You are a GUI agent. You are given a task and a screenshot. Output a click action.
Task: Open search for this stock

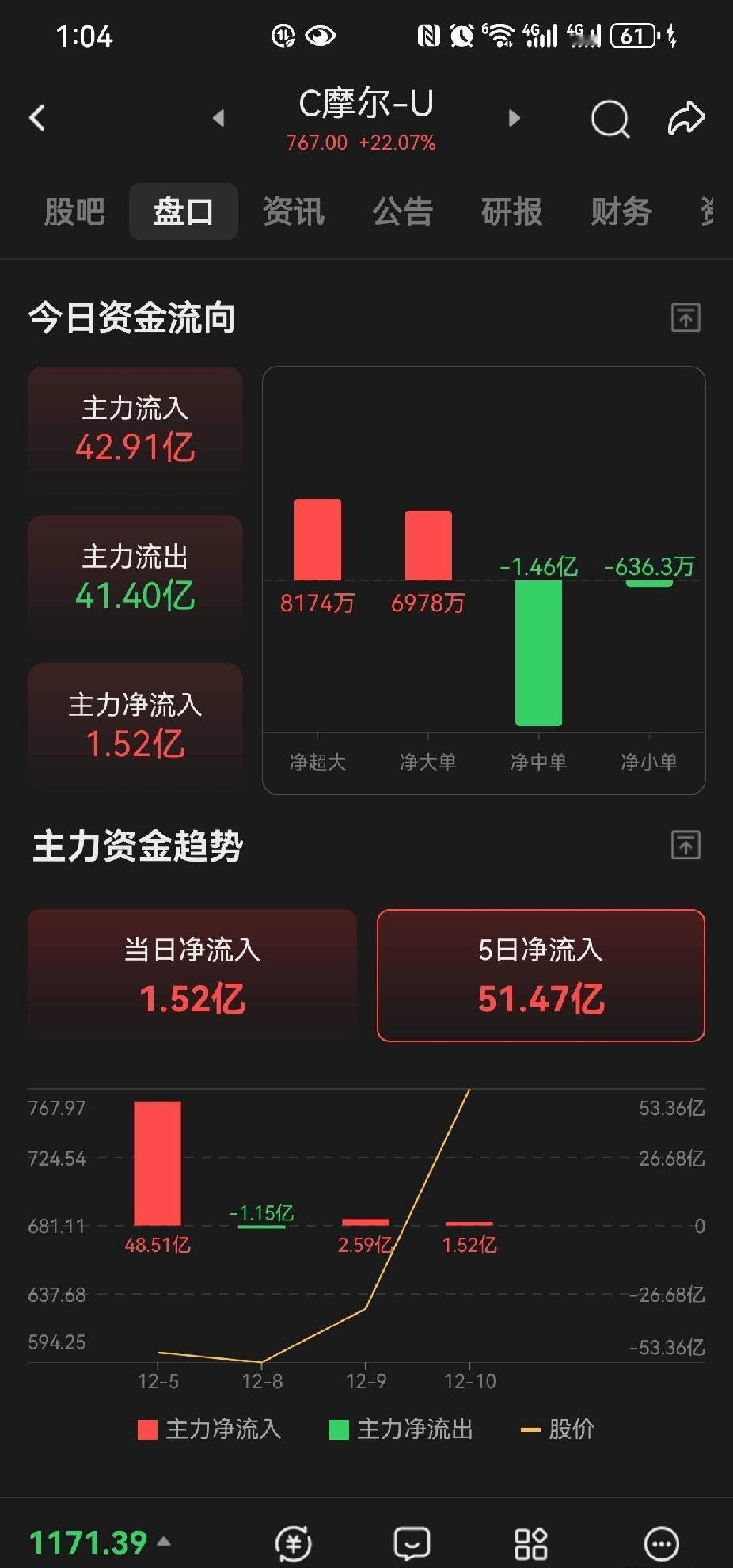click(610, 119)
